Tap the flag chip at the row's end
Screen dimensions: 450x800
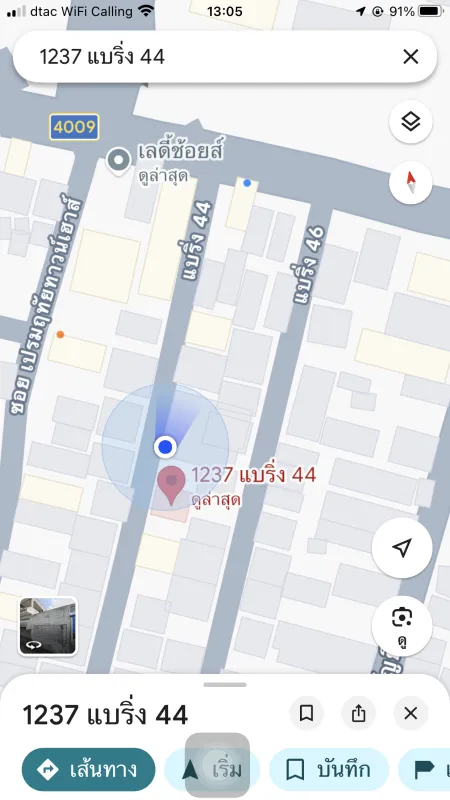pos(424,769)
